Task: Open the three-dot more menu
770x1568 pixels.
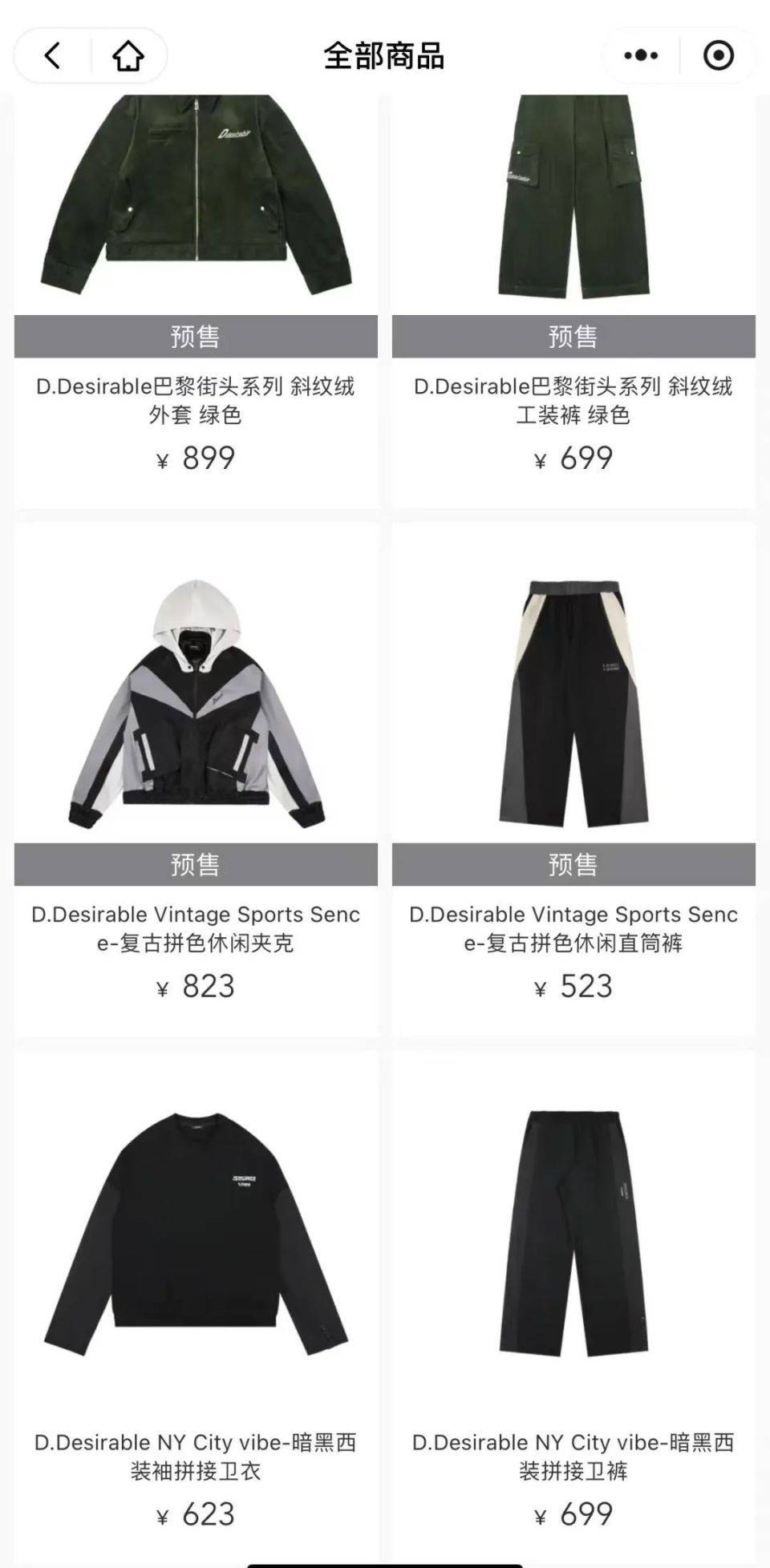Action: [641, 56]
